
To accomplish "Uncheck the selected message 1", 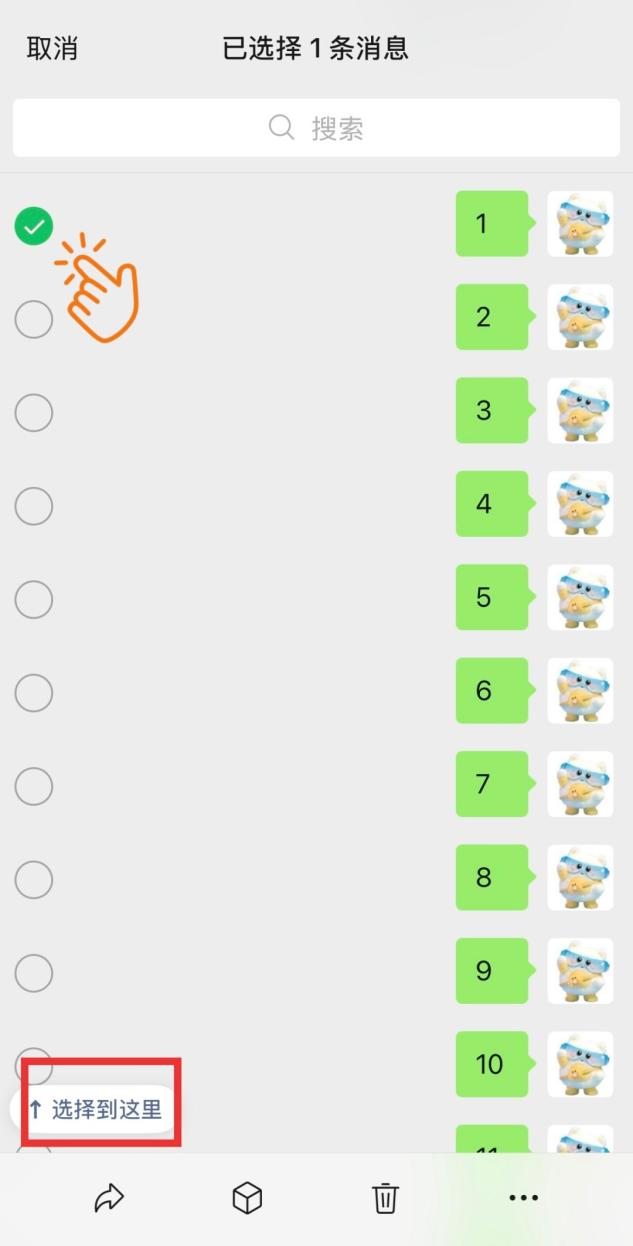I will click(34, 227).
